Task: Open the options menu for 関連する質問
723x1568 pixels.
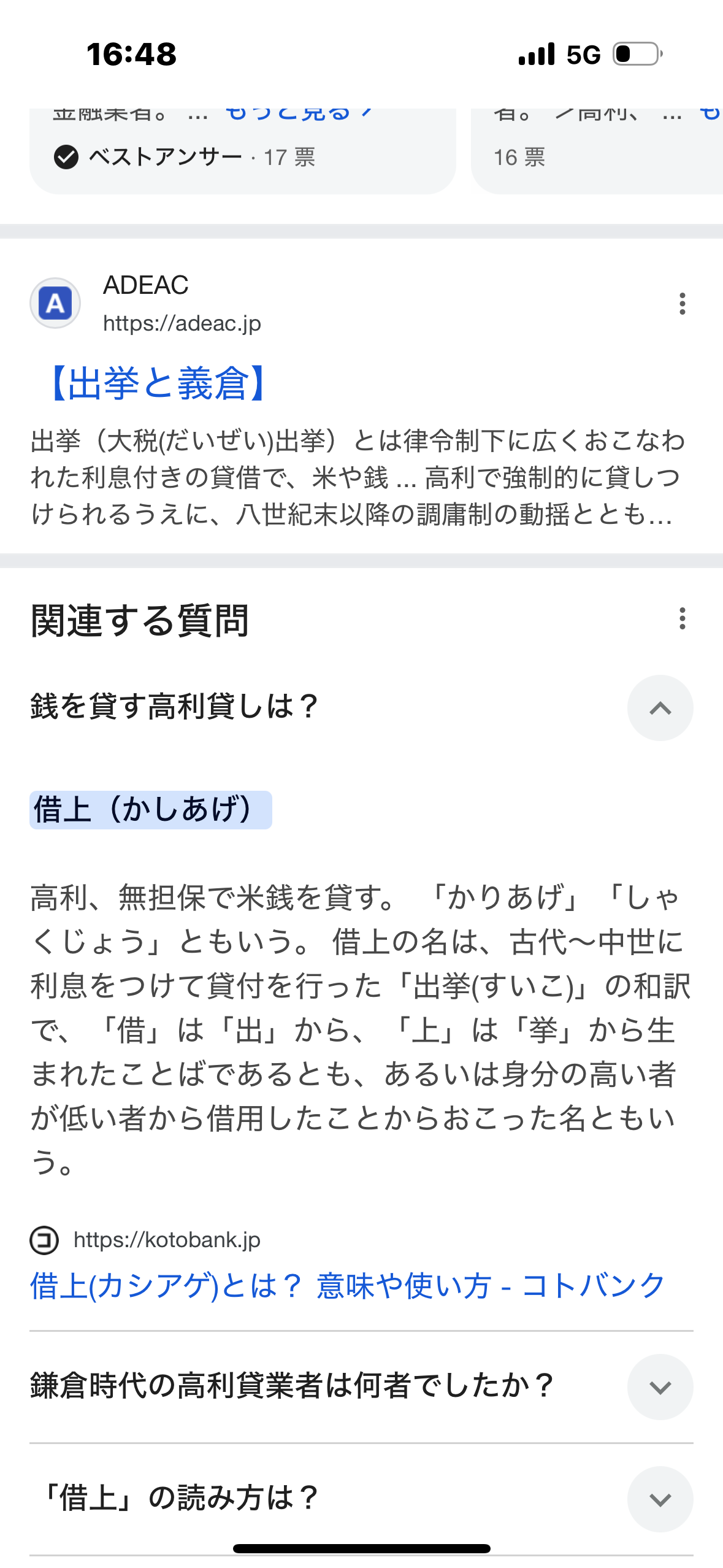Action: click(682, 618)
